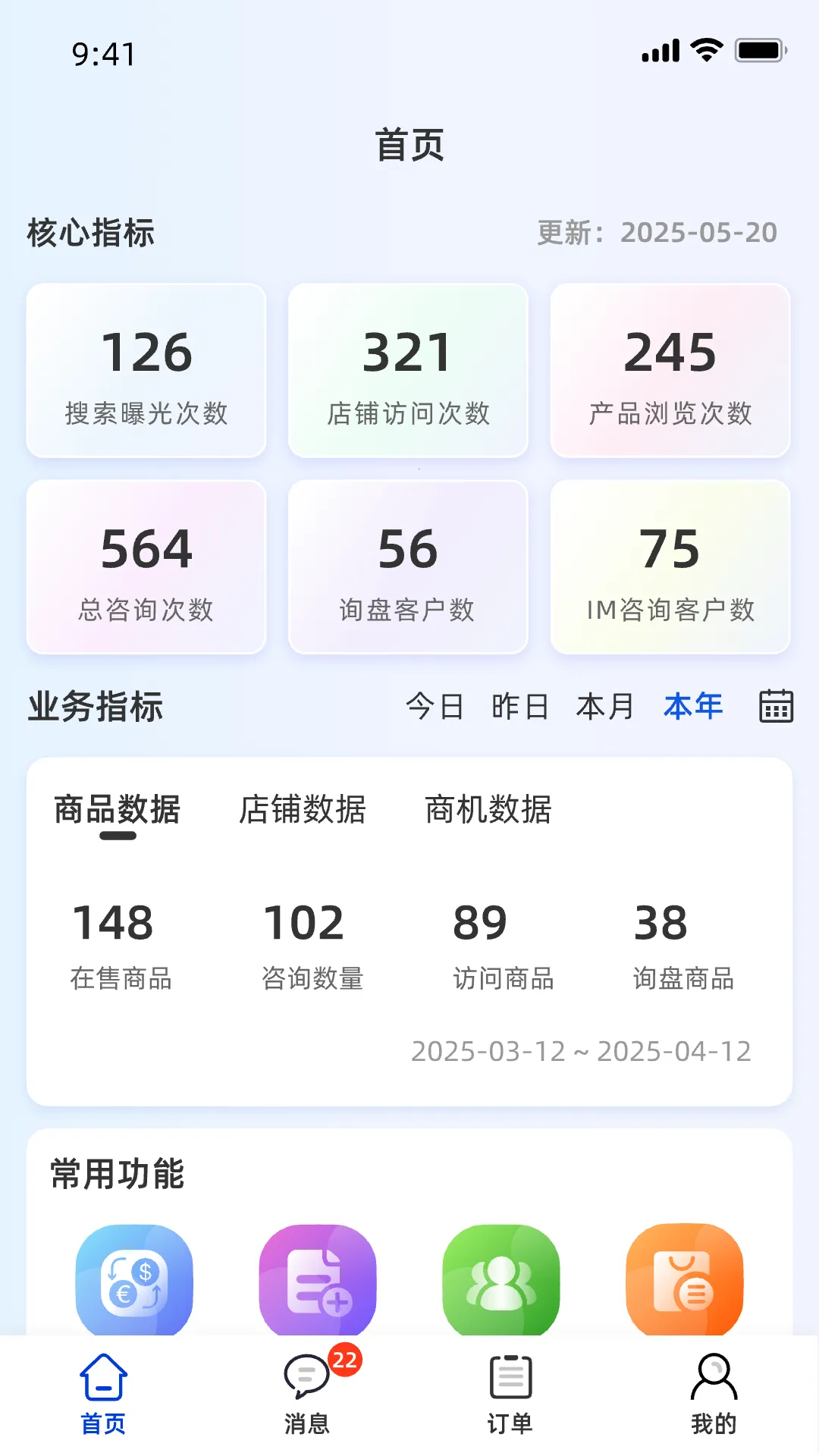Screen dimensions: 819x1456
Task: Switch to the 店铺数据 tab
Action: 303,809
